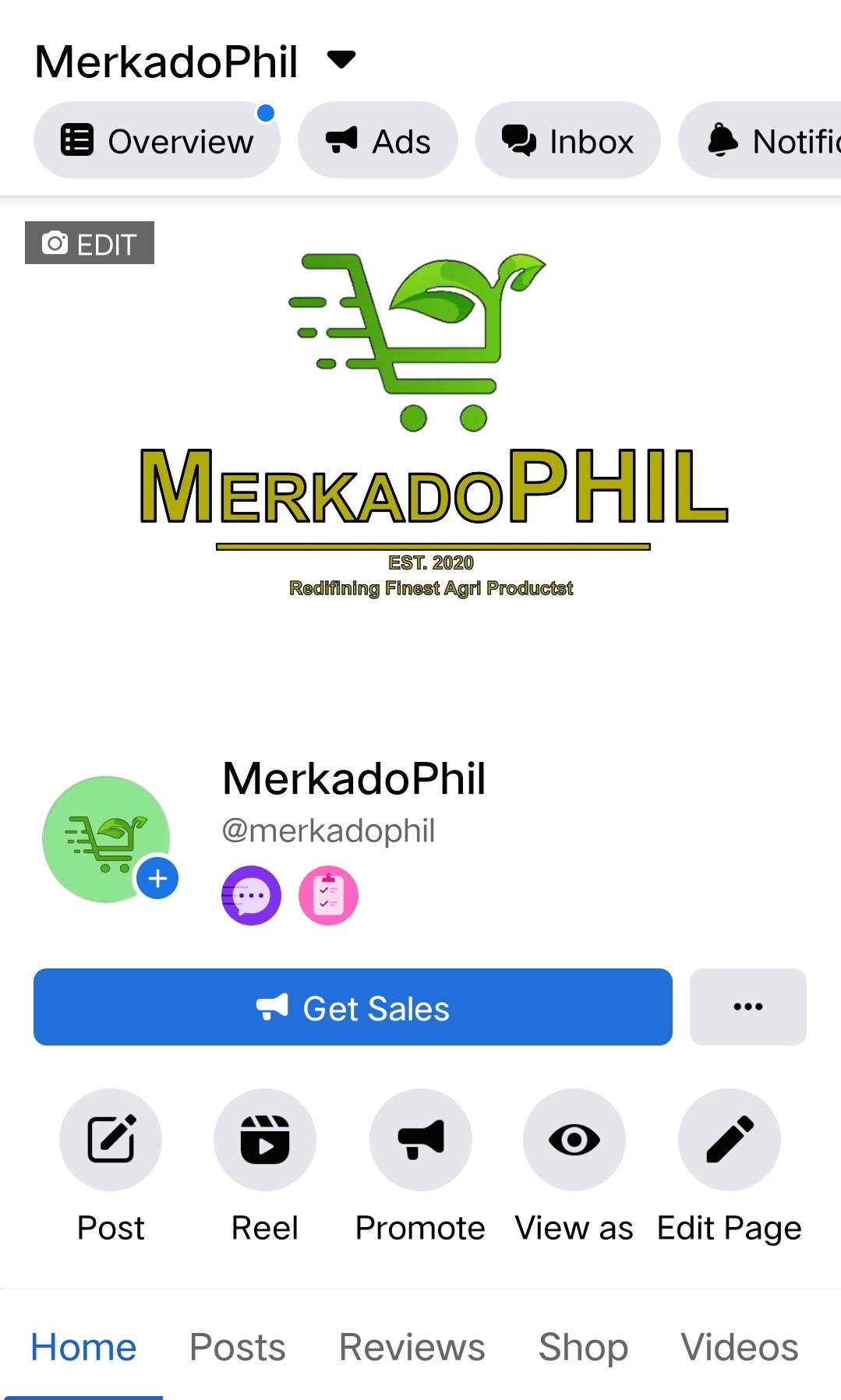Switch to the Videos tab
This screenshot has width=841, height=1400.
point(739,1347)
